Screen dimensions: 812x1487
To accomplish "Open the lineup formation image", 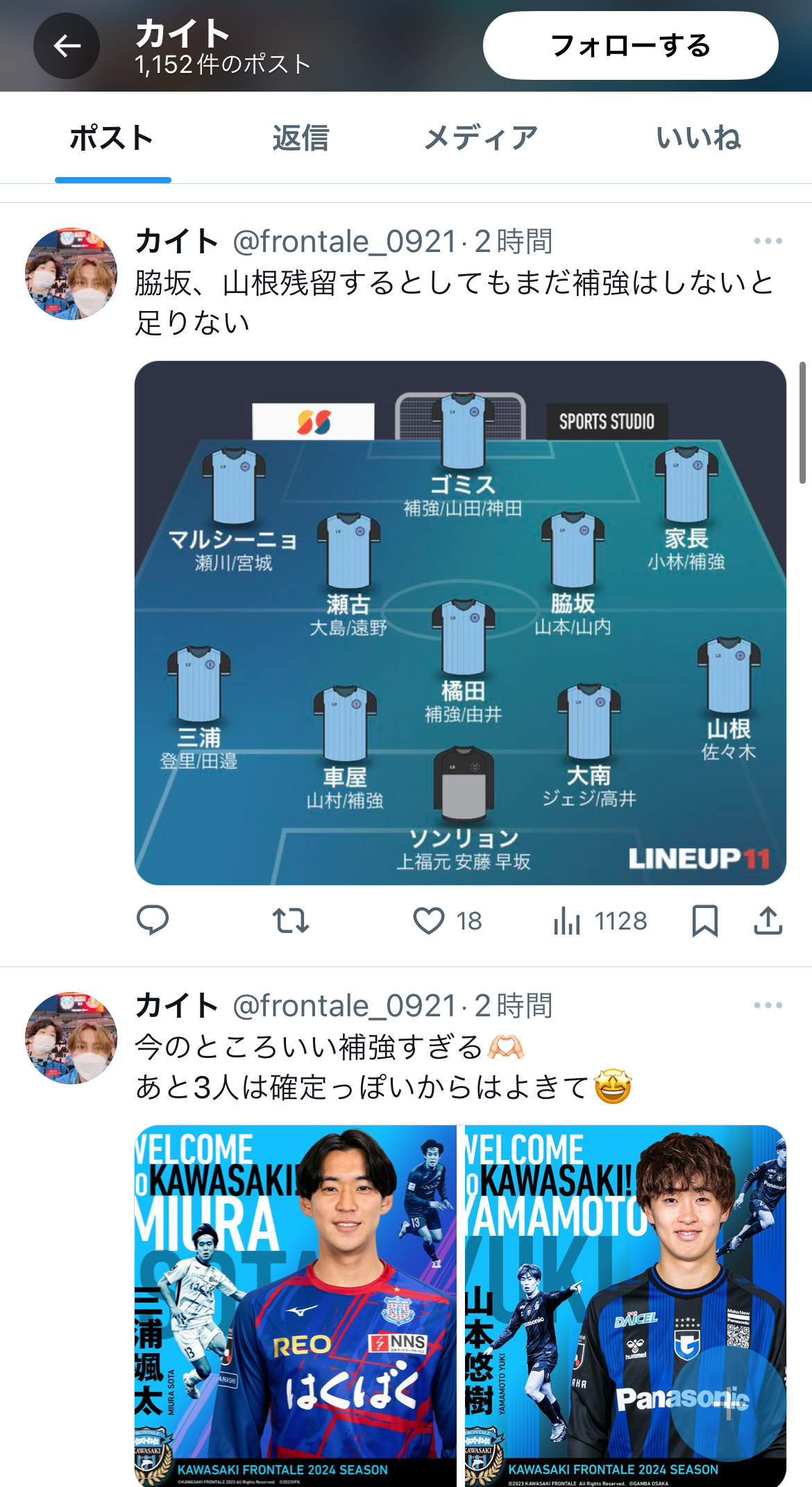I will 460,623.
